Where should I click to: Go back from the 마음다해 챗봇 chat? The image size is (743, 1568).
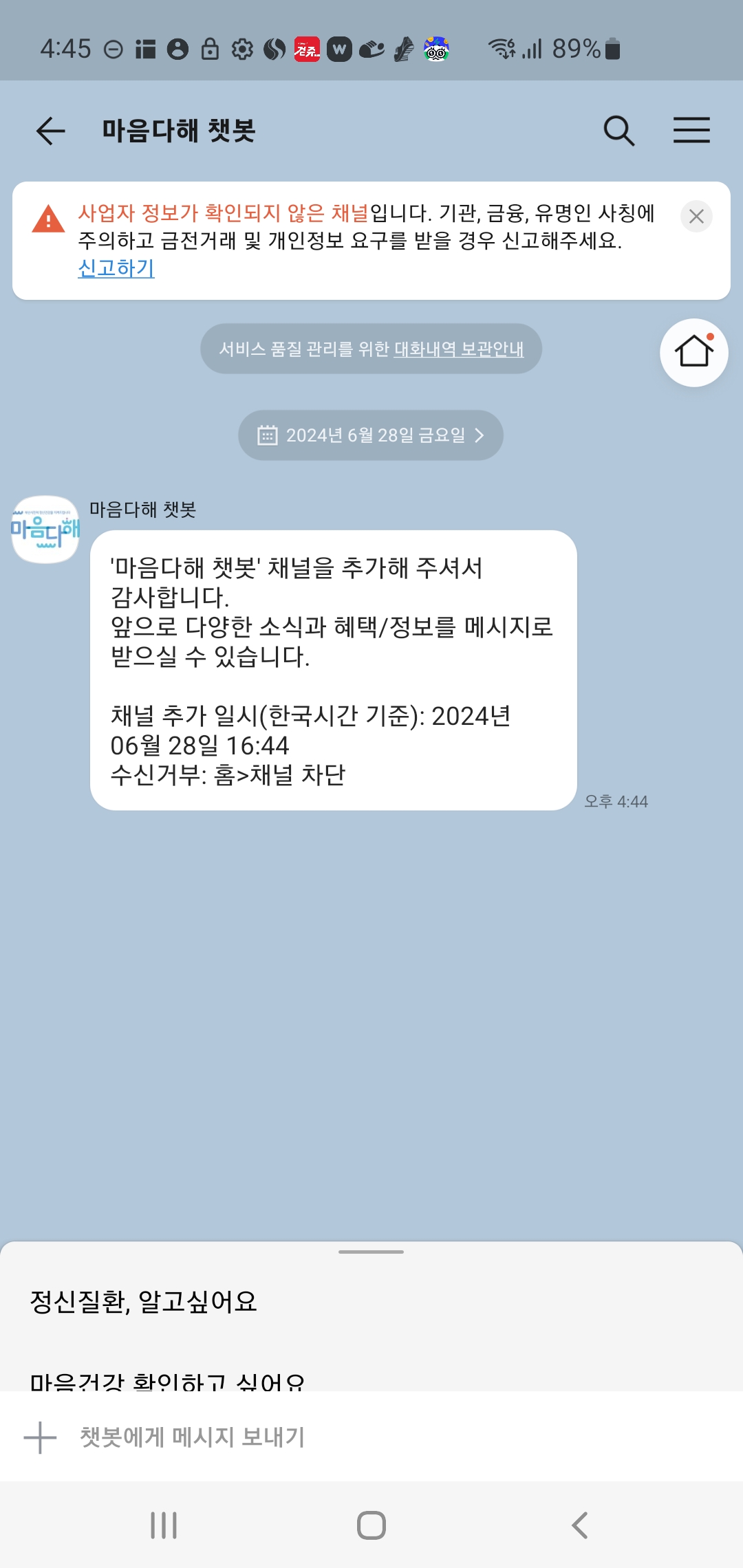[x=50, y=131]
